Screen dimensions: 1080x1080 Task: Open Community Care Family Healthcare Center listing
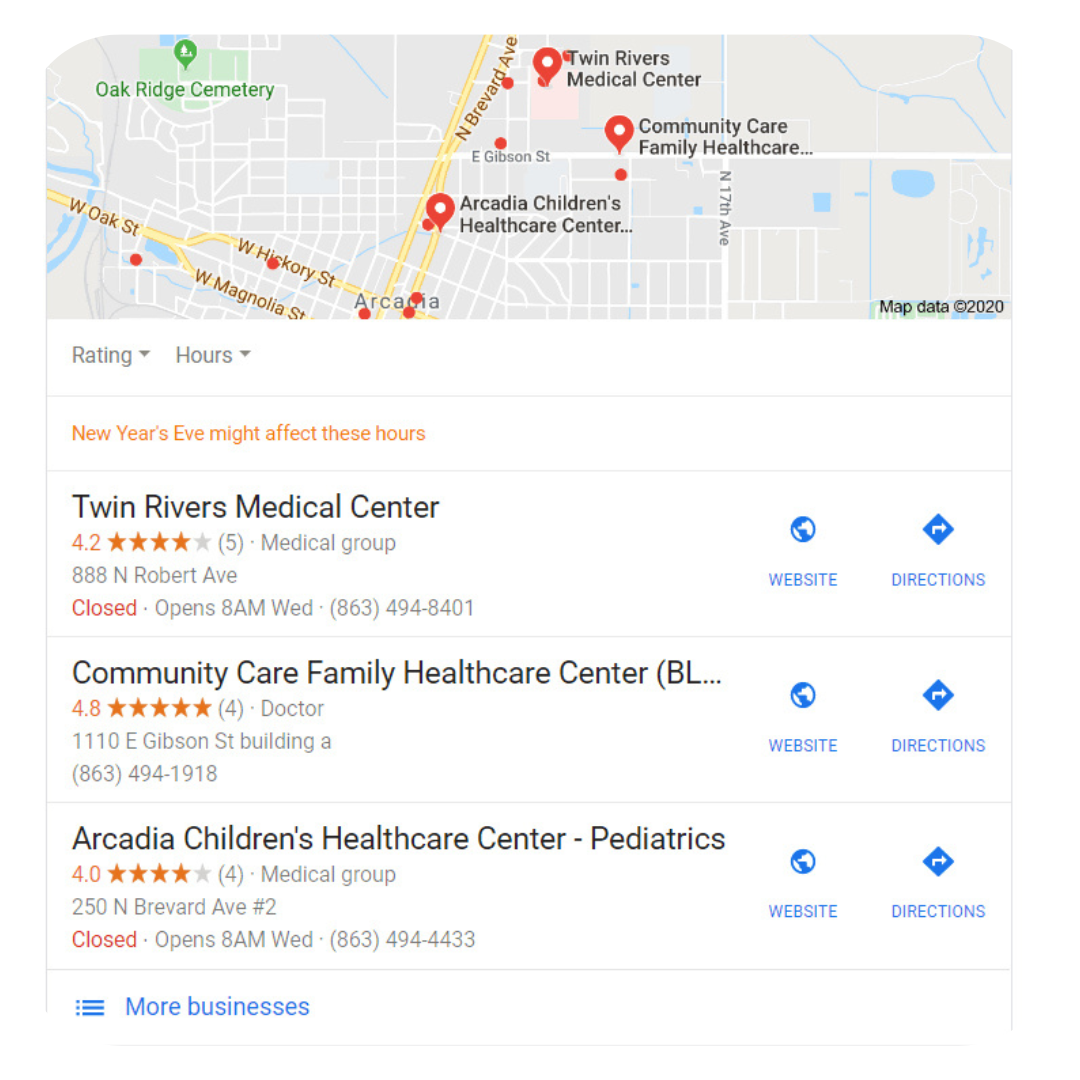tap(396, 673)
